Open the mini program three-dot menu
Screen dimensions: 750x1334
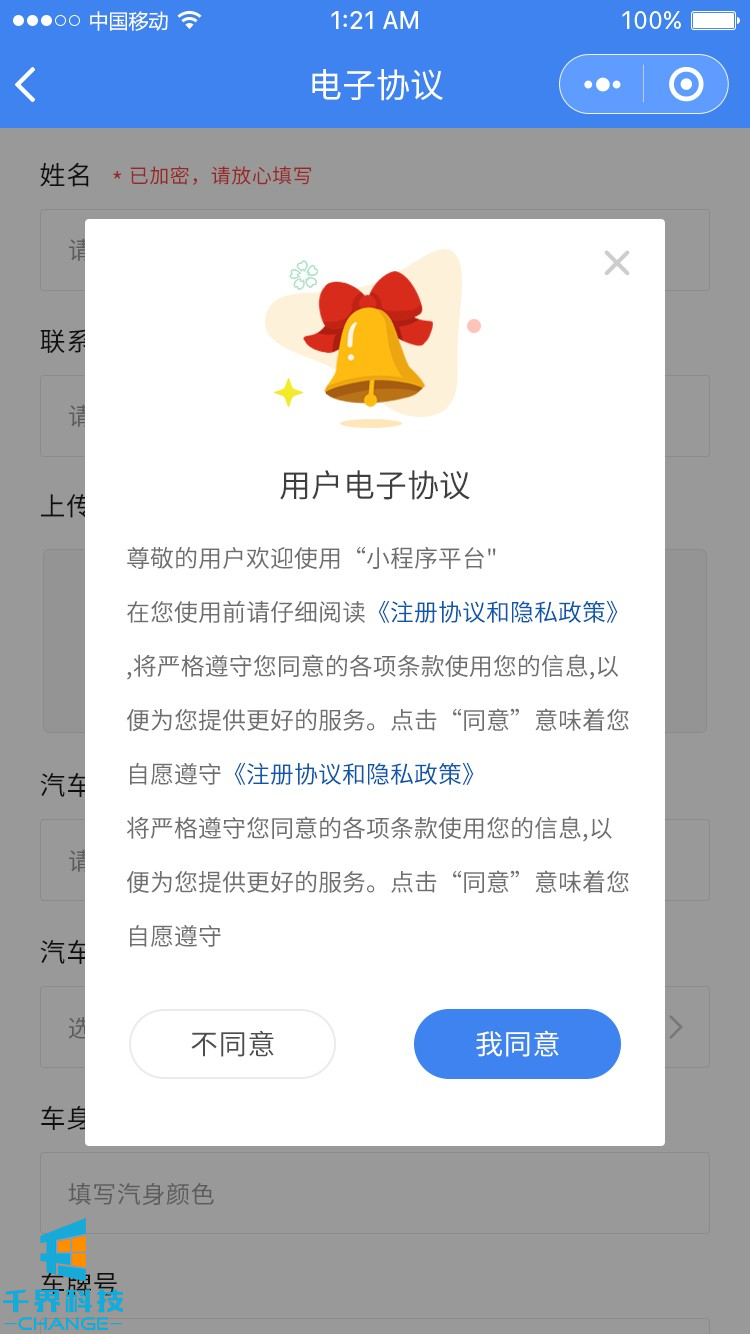[x=602, y=85]
